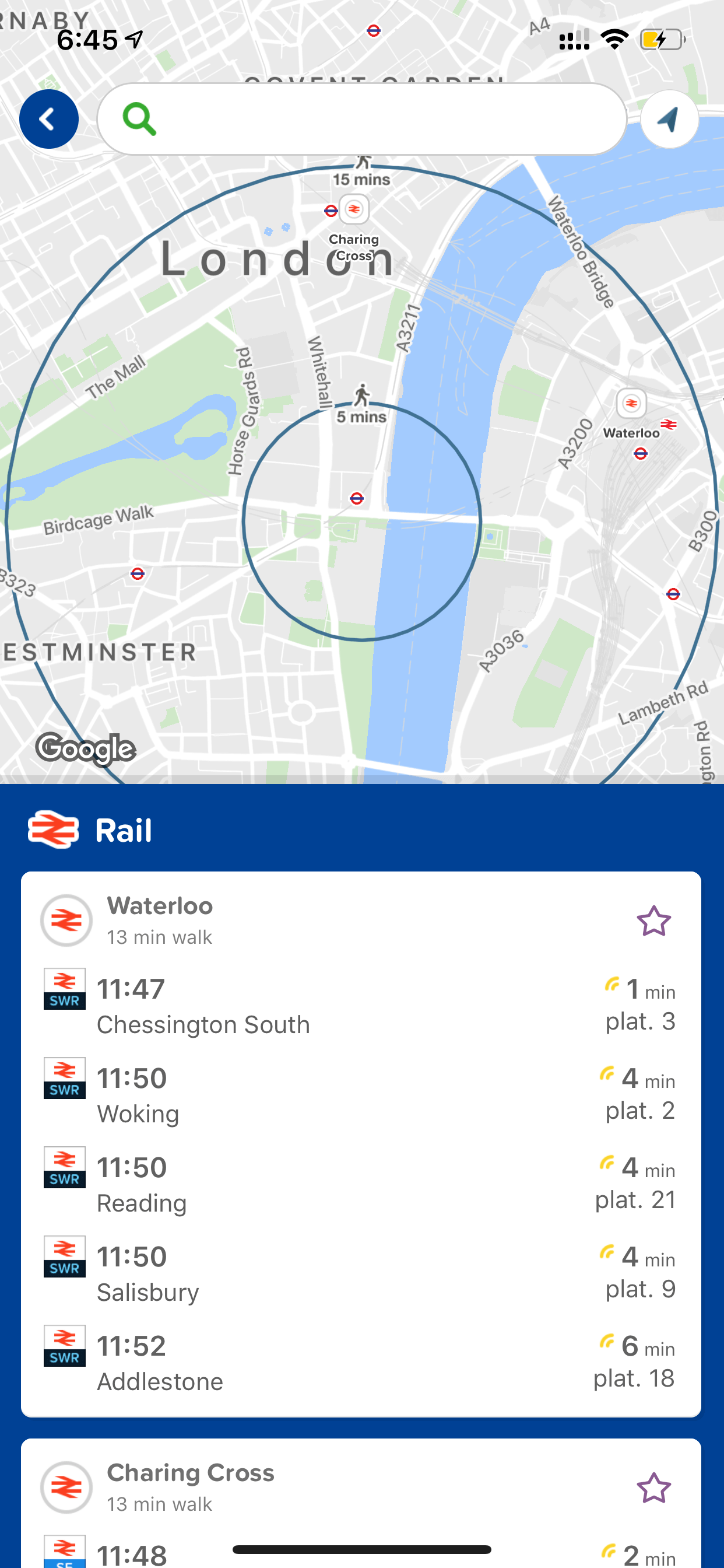Tap the Charing Cross rail marker on map
The height and width of the screenshot is (1568, 724).
pyautogui.click(x=353, y=209)
